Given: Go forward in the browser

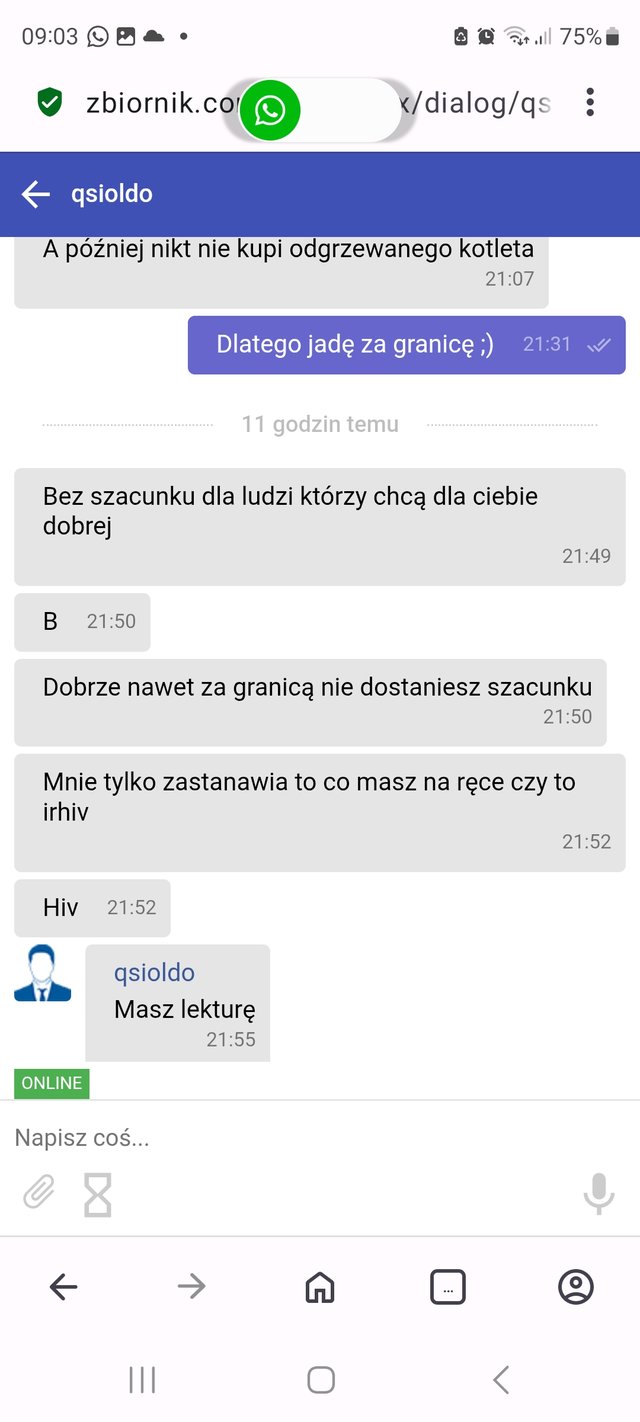Looking at the screenshot, I should tap(191, 1287).
